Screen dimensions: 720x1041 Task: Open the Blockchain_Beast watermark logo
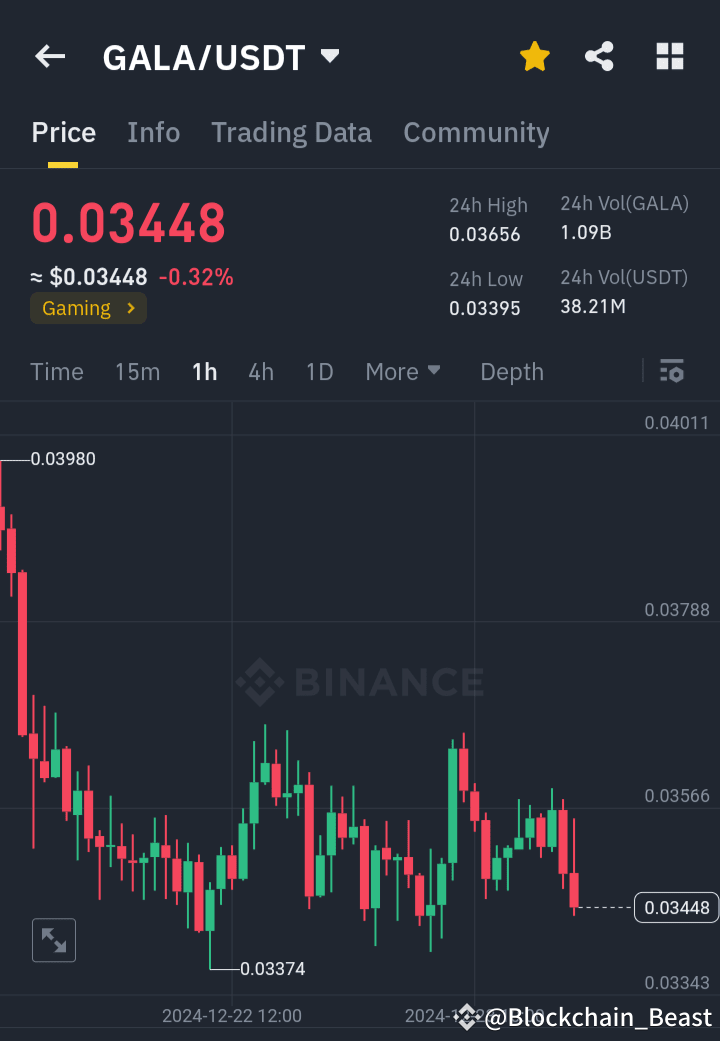466,1015
